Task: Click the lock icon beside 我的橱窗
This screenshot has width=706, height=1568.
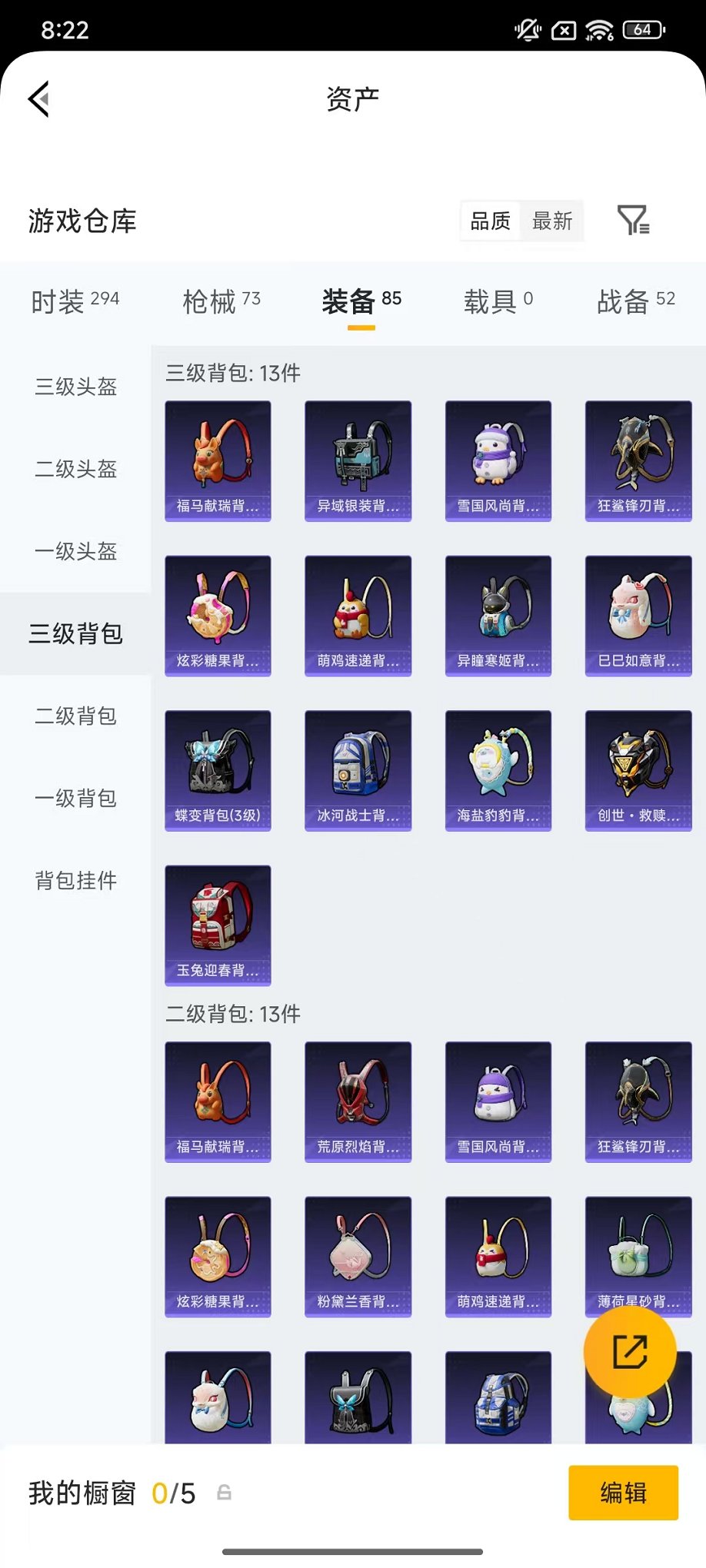Action: pos(224,1492)
